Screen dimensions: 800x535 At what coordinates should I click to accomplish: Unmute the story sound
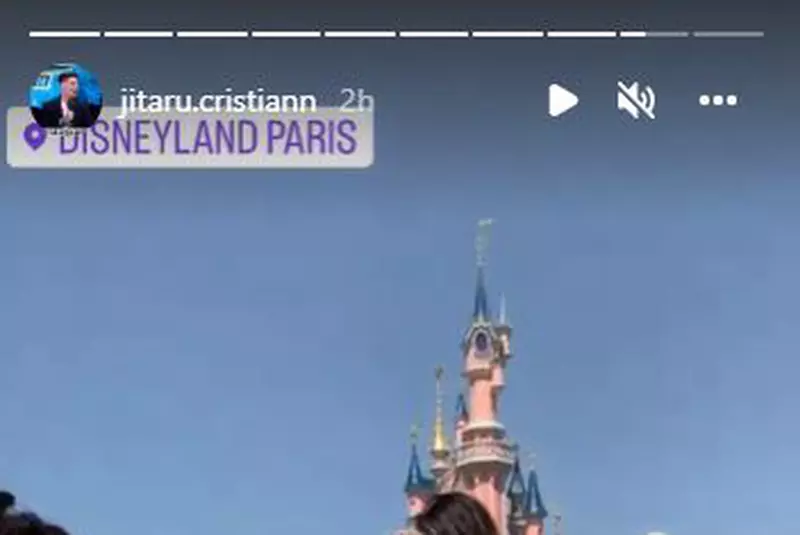pyautogui.click(x=635, y=100)
